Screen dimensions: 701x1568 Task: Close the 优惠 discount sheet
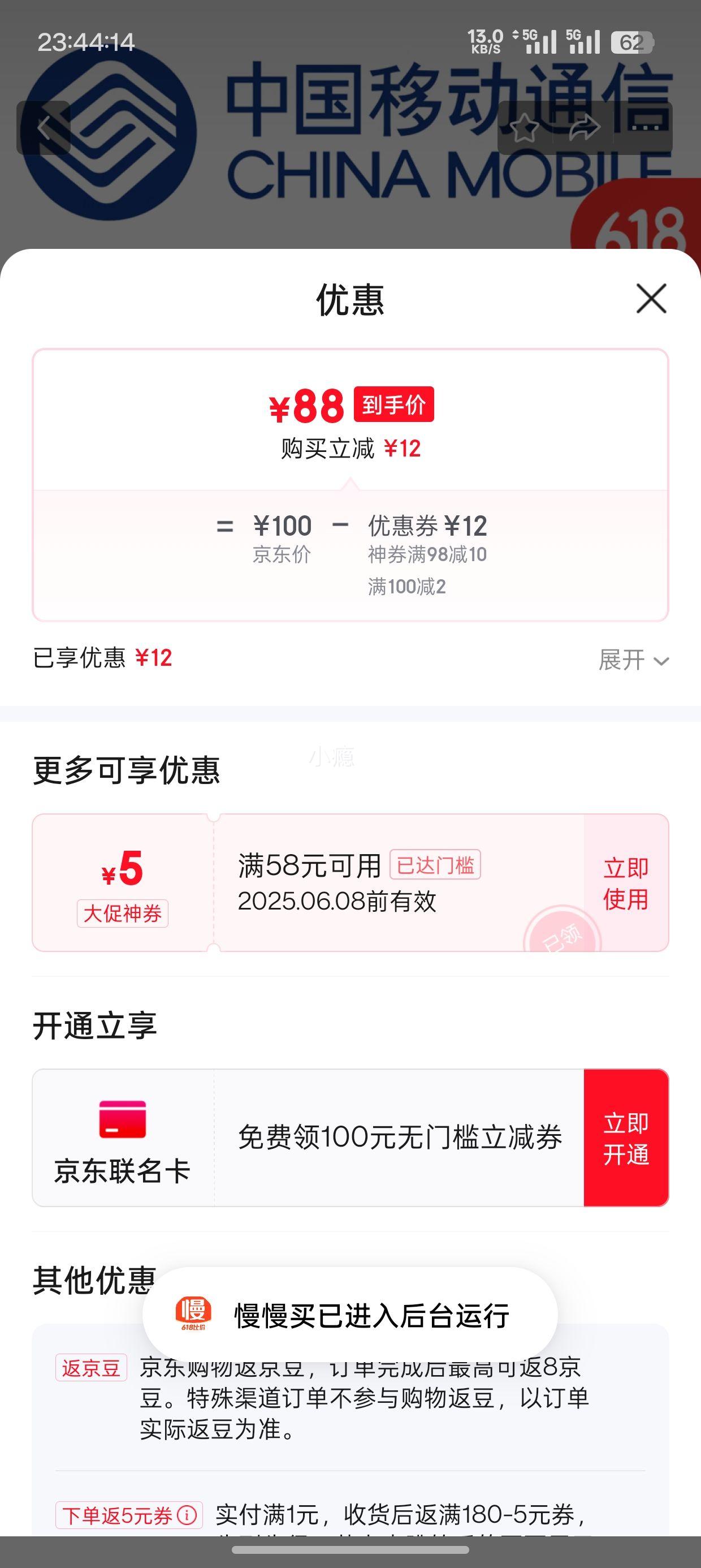[x=651, y=298]
